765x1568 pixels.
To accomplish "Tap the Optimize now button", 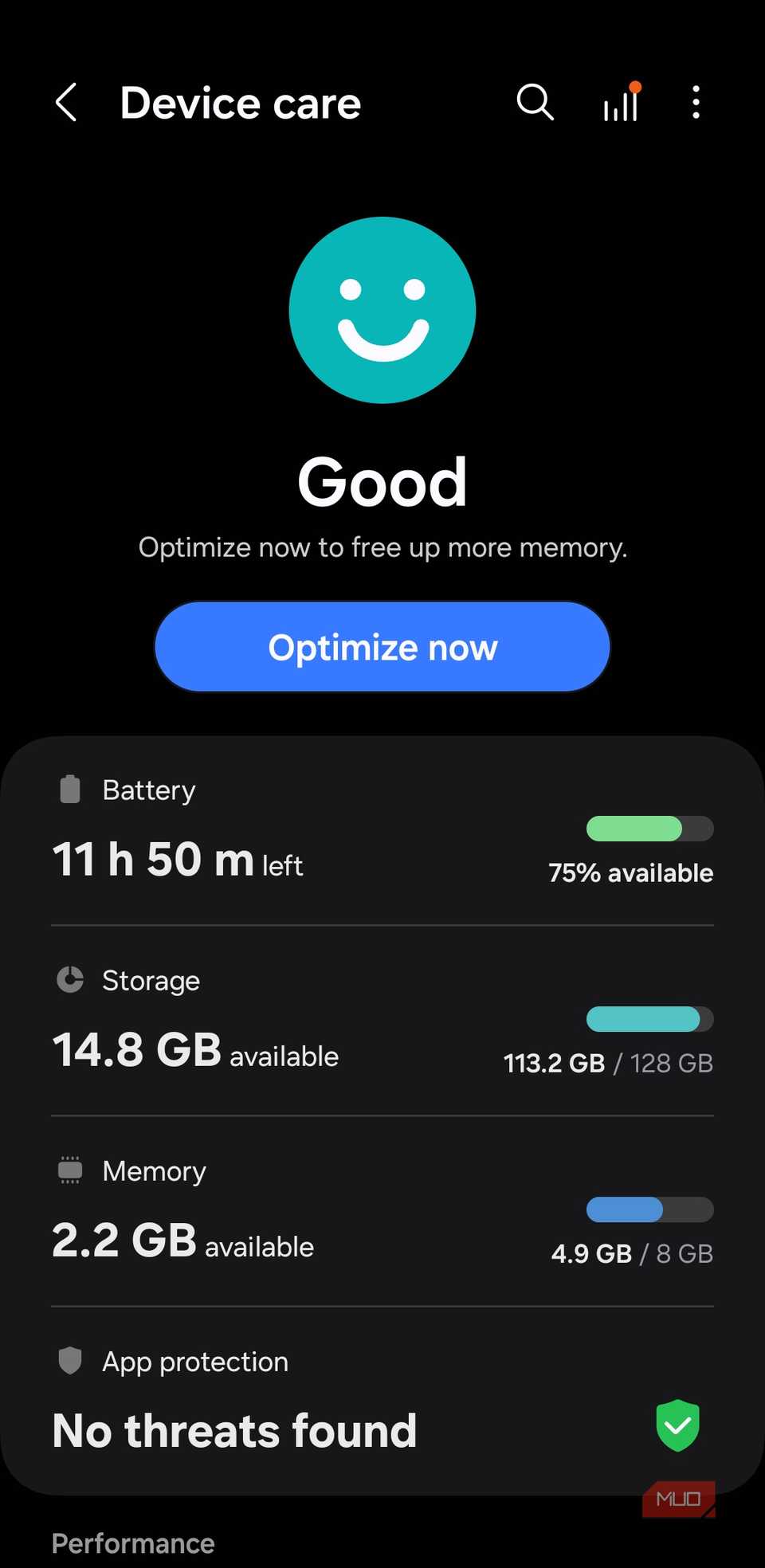I will point(382,647).
